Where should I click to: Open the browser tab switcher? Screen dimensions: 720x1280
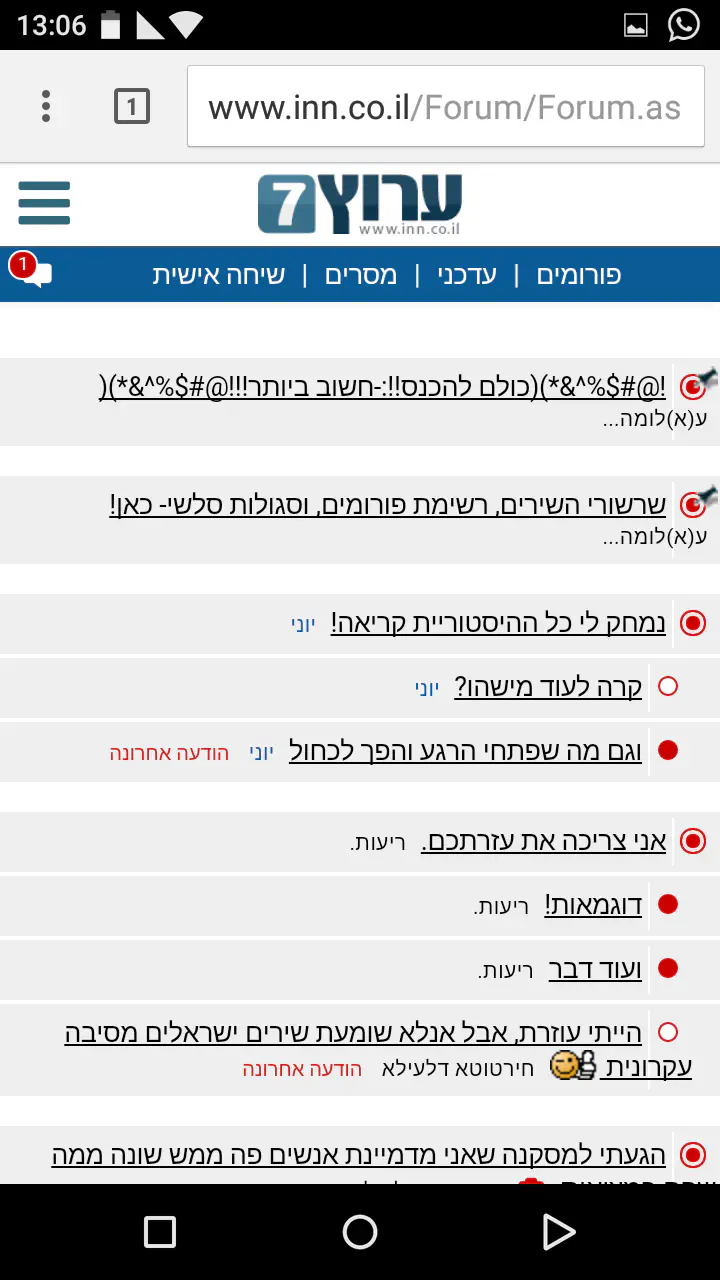[x=132, y=106]
